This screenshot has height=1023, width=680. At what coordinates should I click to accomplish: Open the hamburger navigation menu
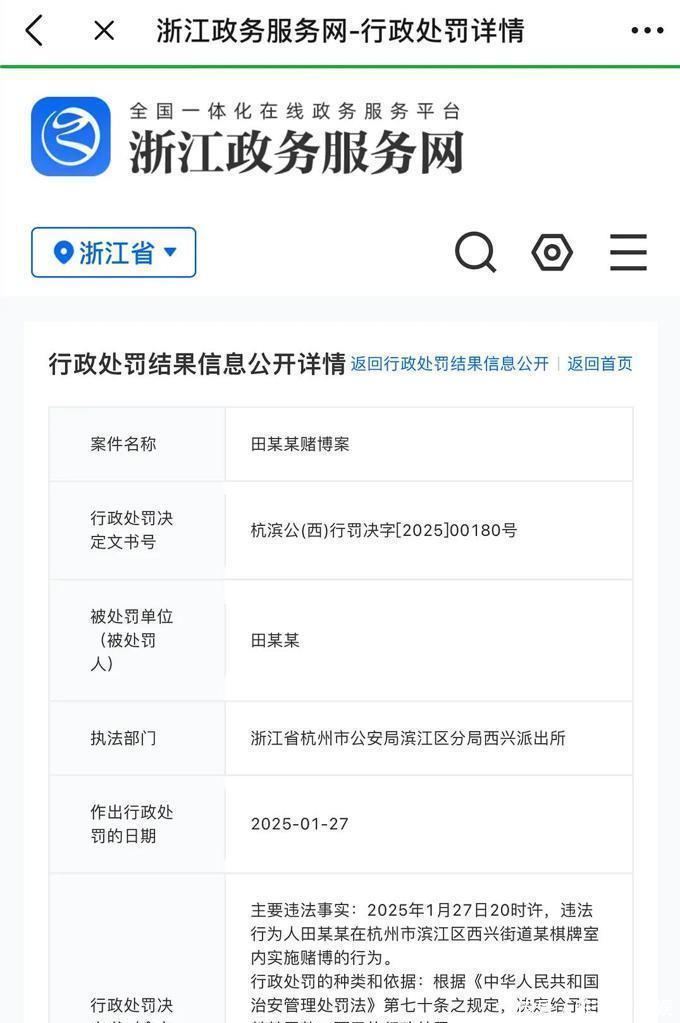point(628,252)
